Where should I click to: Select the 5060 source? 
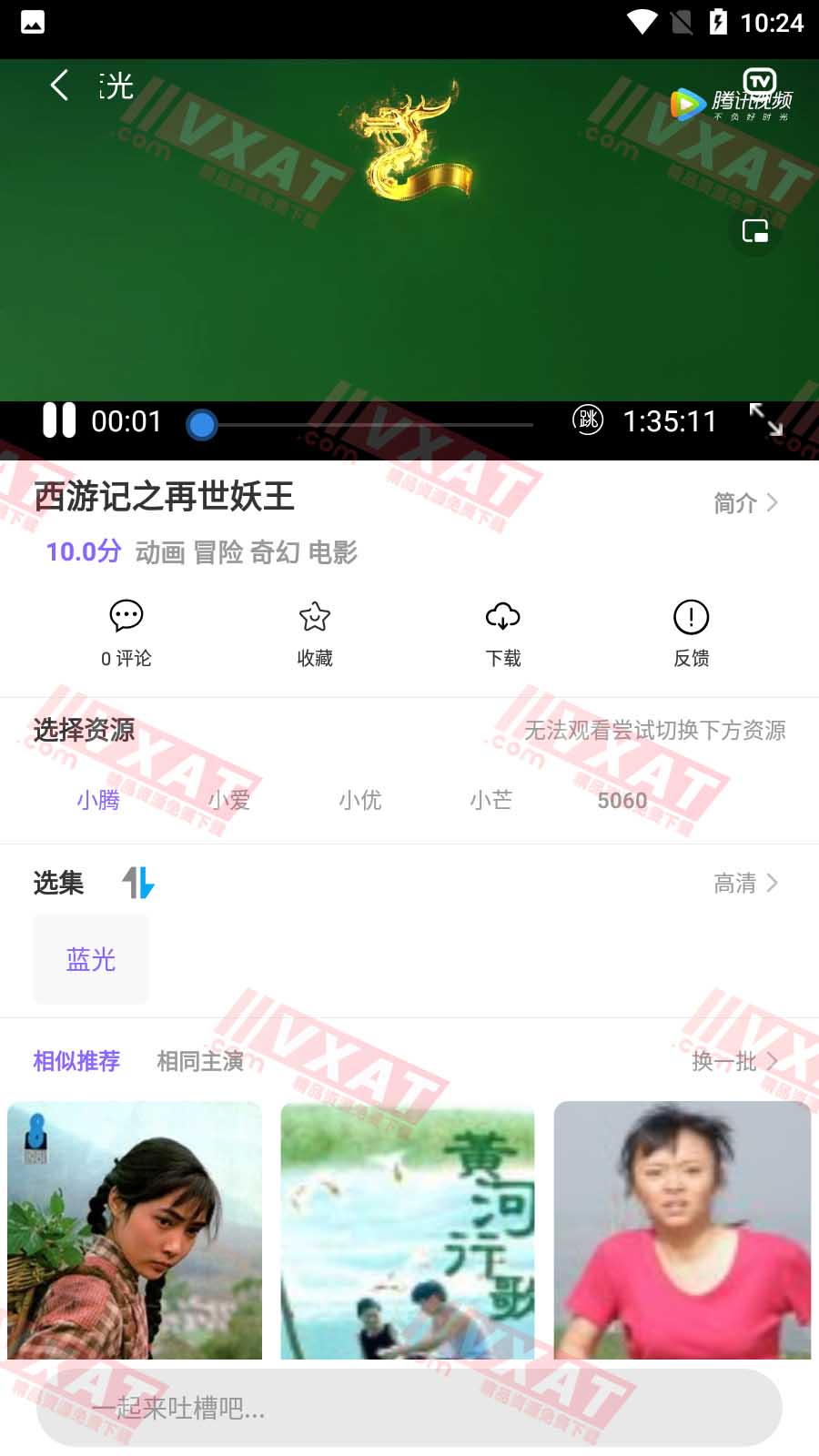622,800
